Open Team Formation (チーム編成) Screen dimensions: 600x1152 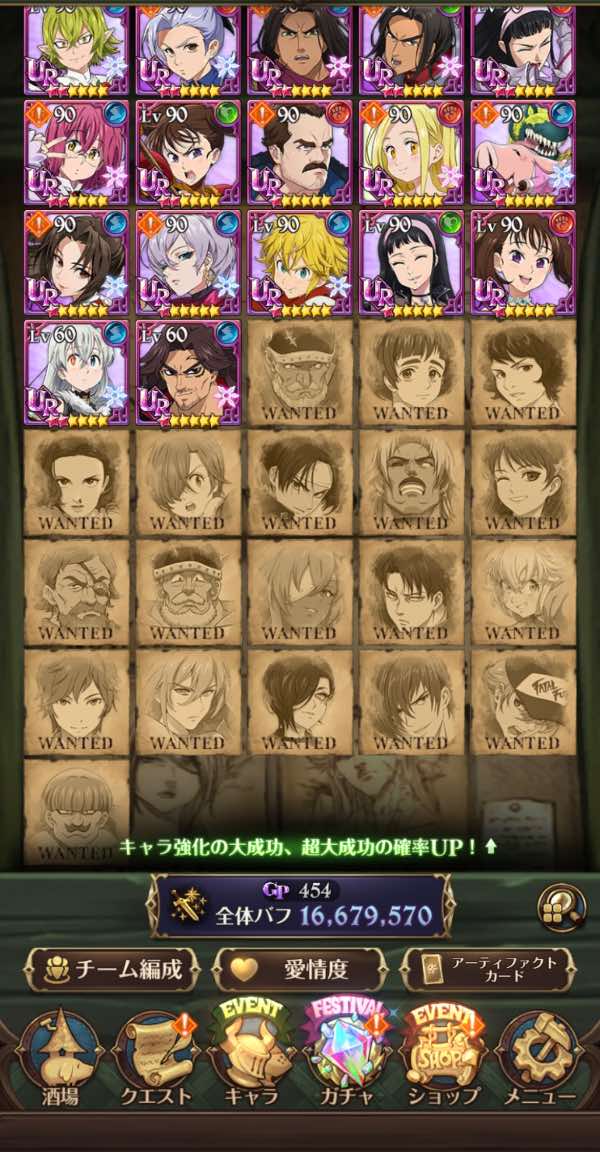[x=112, y=969]
